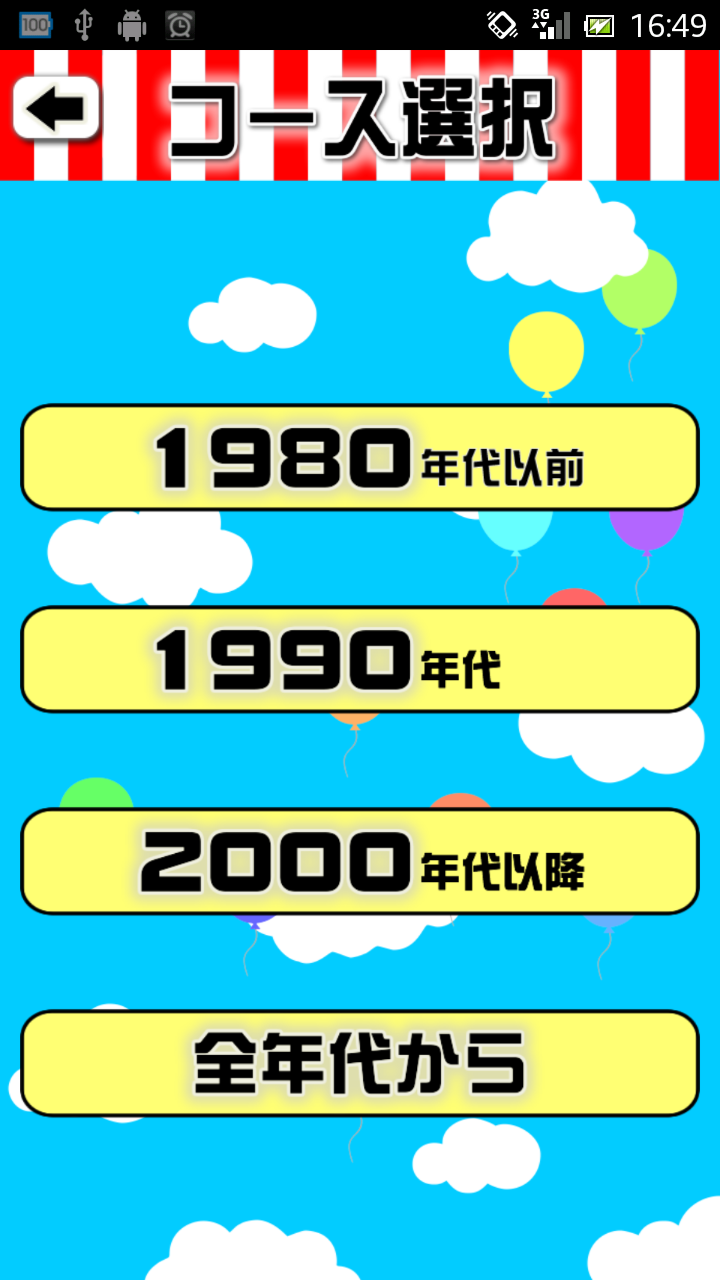Go back using the arrow button
Image resolution: width=720 pixels, height=1280 pixels.
pyautogui.click(x=57, y=109)
